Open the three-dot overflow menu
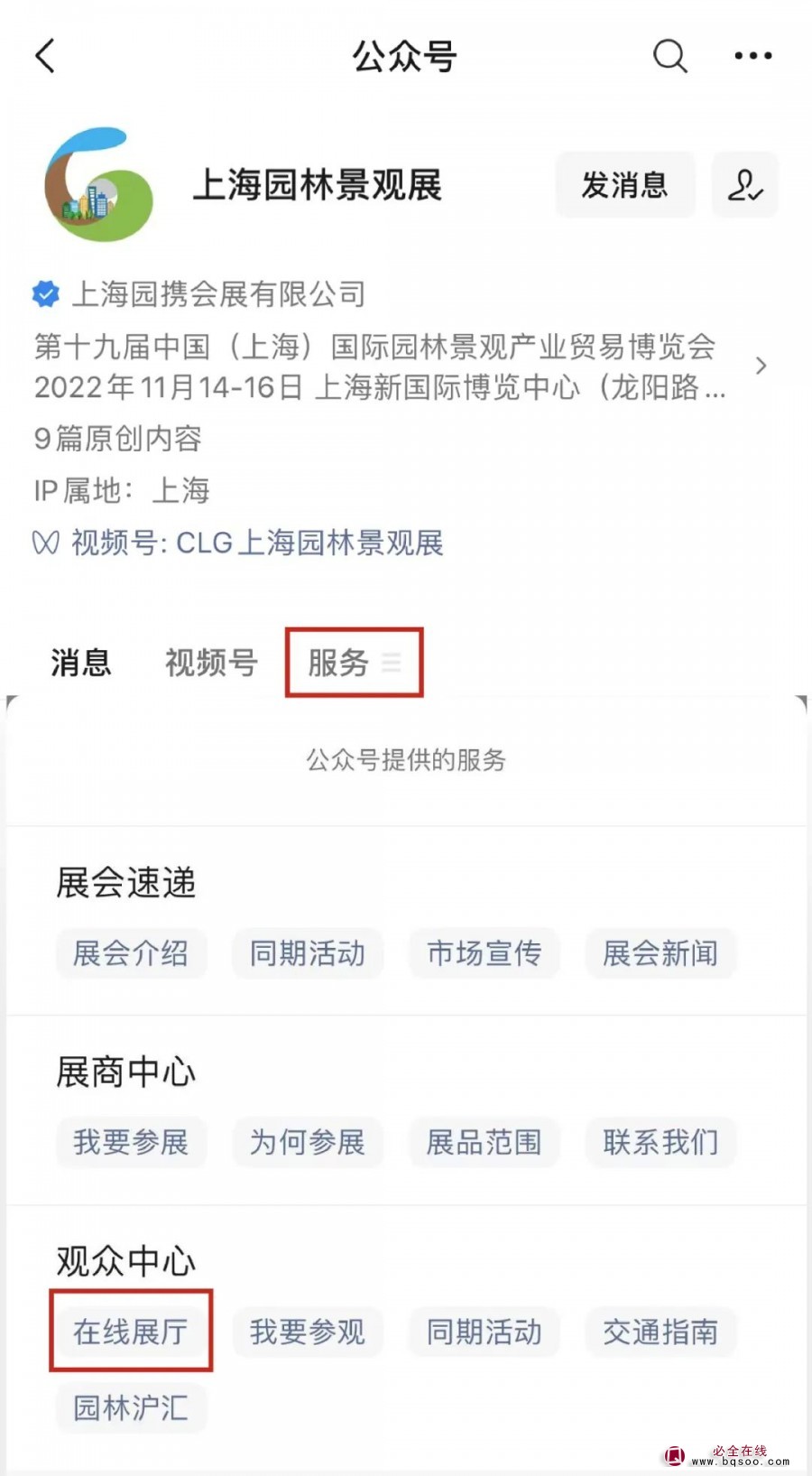The image size is (812, 1476). coord(752,56)
